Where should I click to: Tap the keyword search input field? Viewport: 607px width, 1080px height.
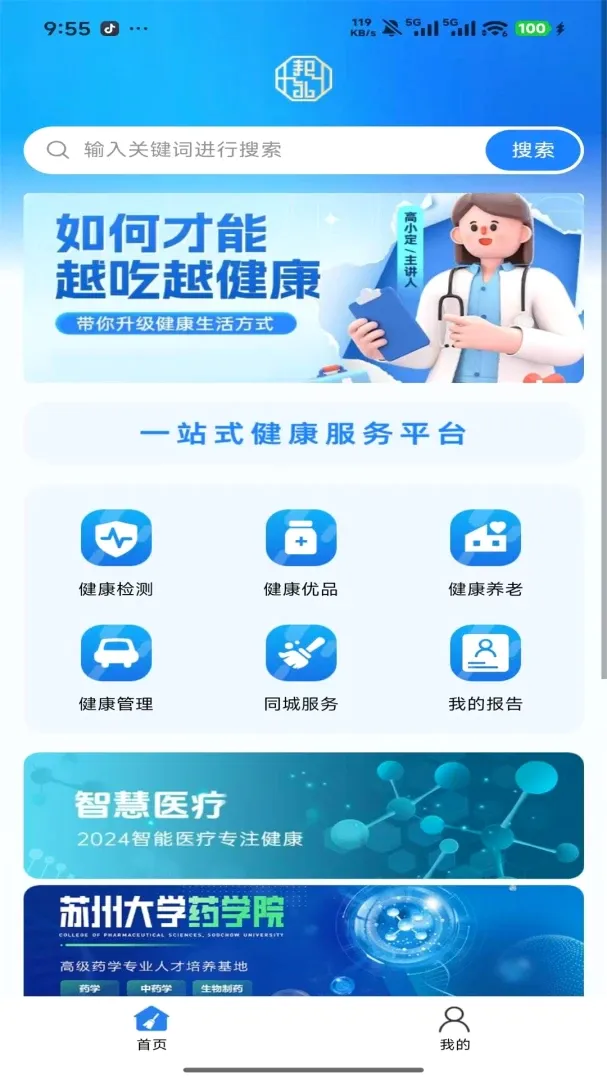click(x=255, y=150)
